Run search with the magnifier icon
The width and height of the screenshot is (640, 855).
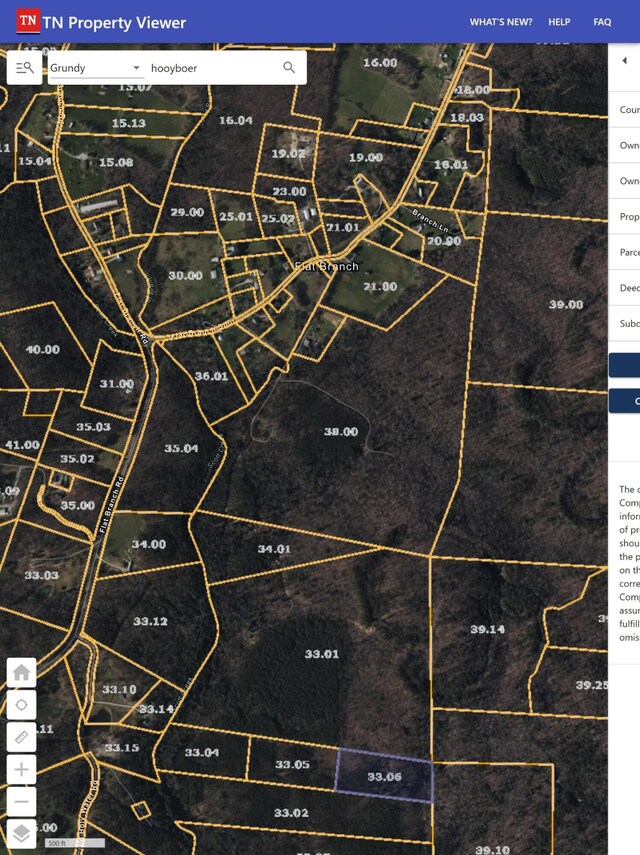[x=289, y=68]
